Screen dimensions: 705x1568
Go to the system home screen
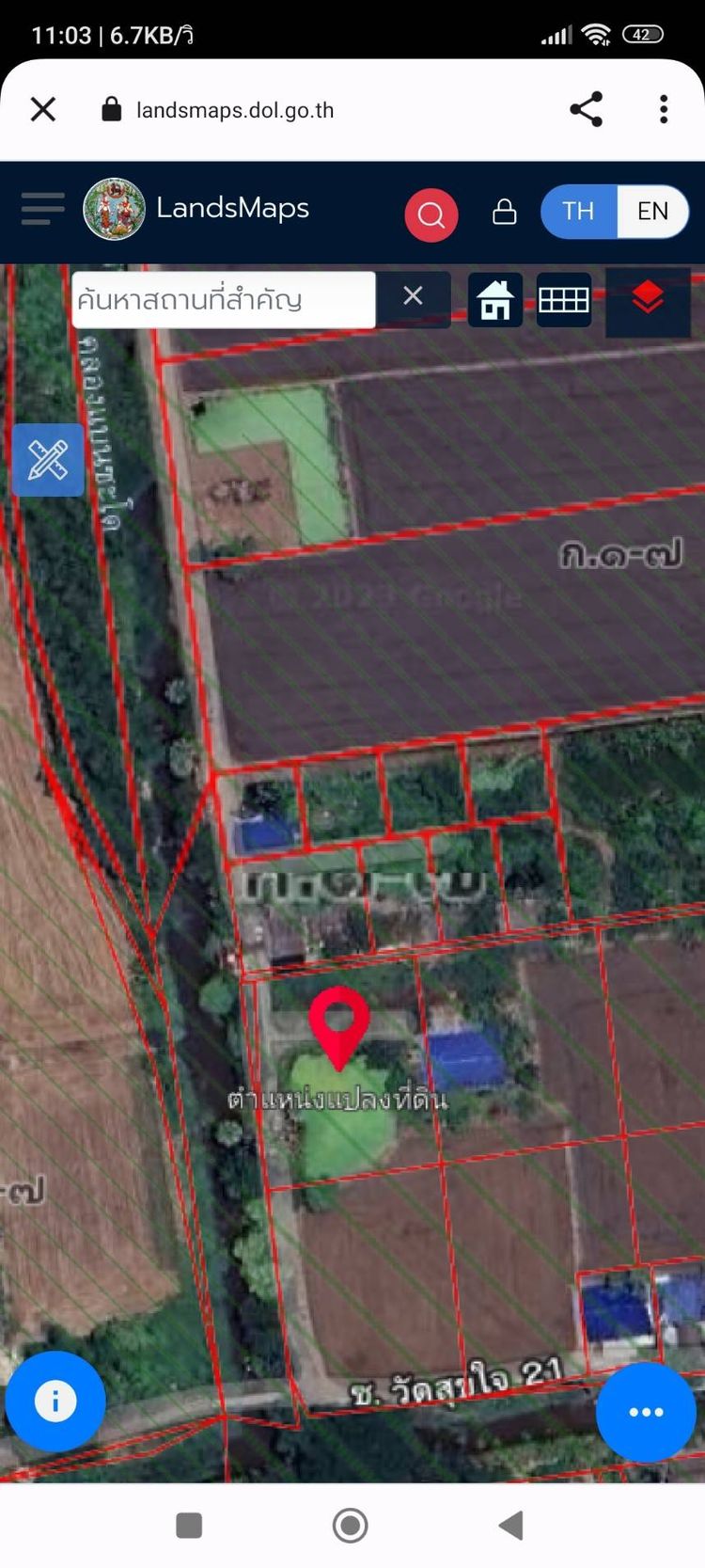351,1526
